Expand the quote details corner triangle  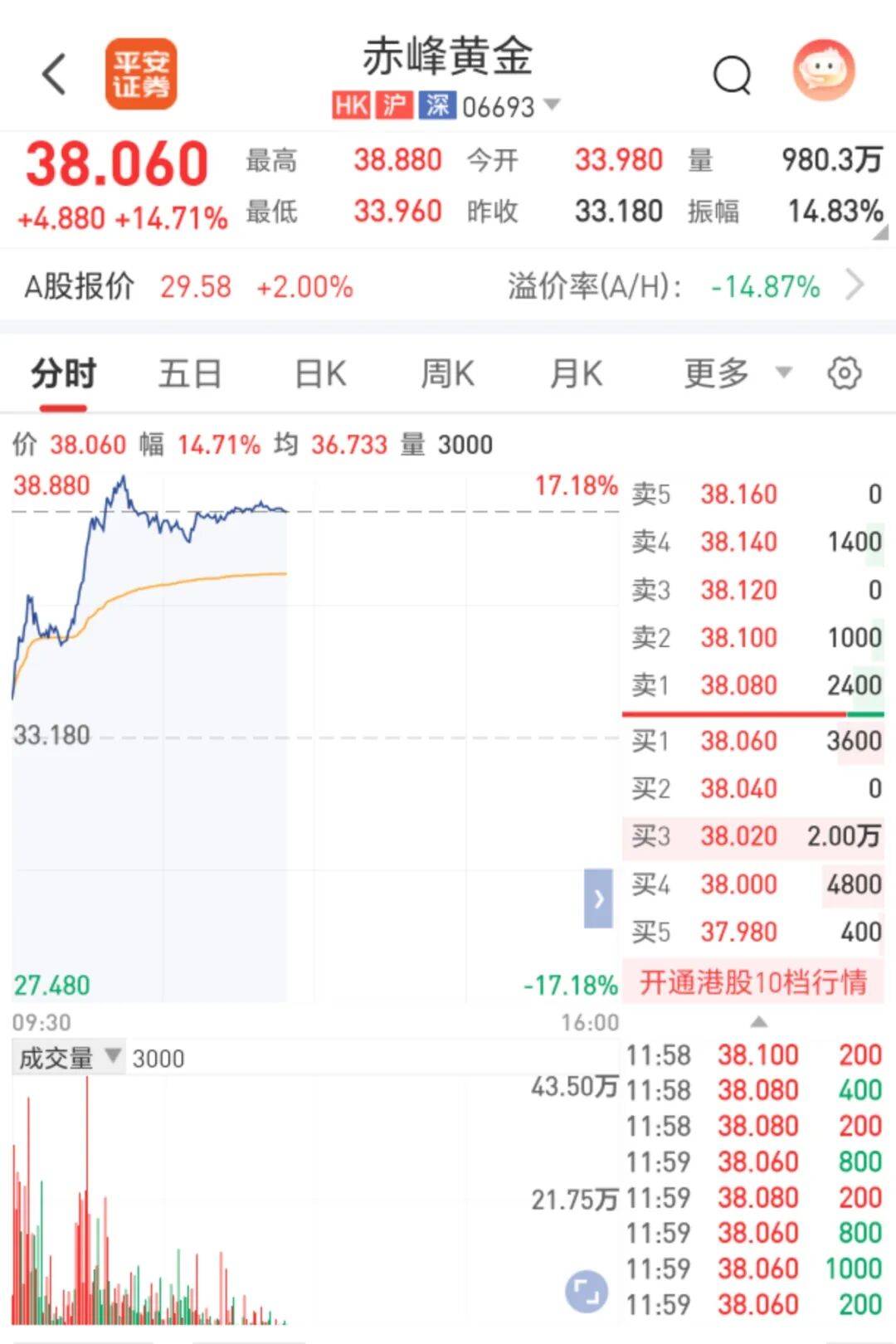click(x=880, y=234)
